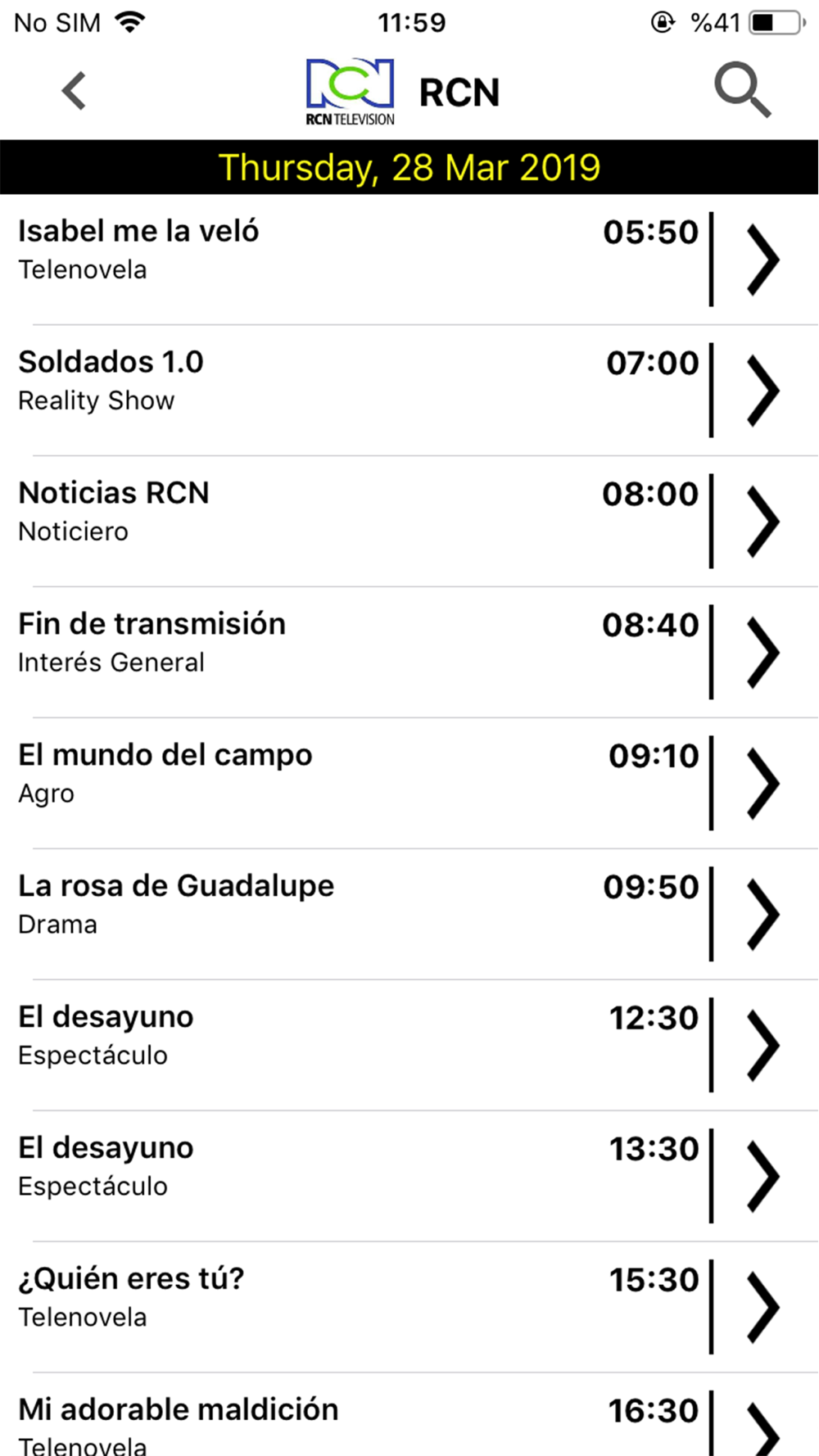This screenshot has width=819, height=1456.
Task: Go back using the top-left arrow
Action: coord(74,90)
